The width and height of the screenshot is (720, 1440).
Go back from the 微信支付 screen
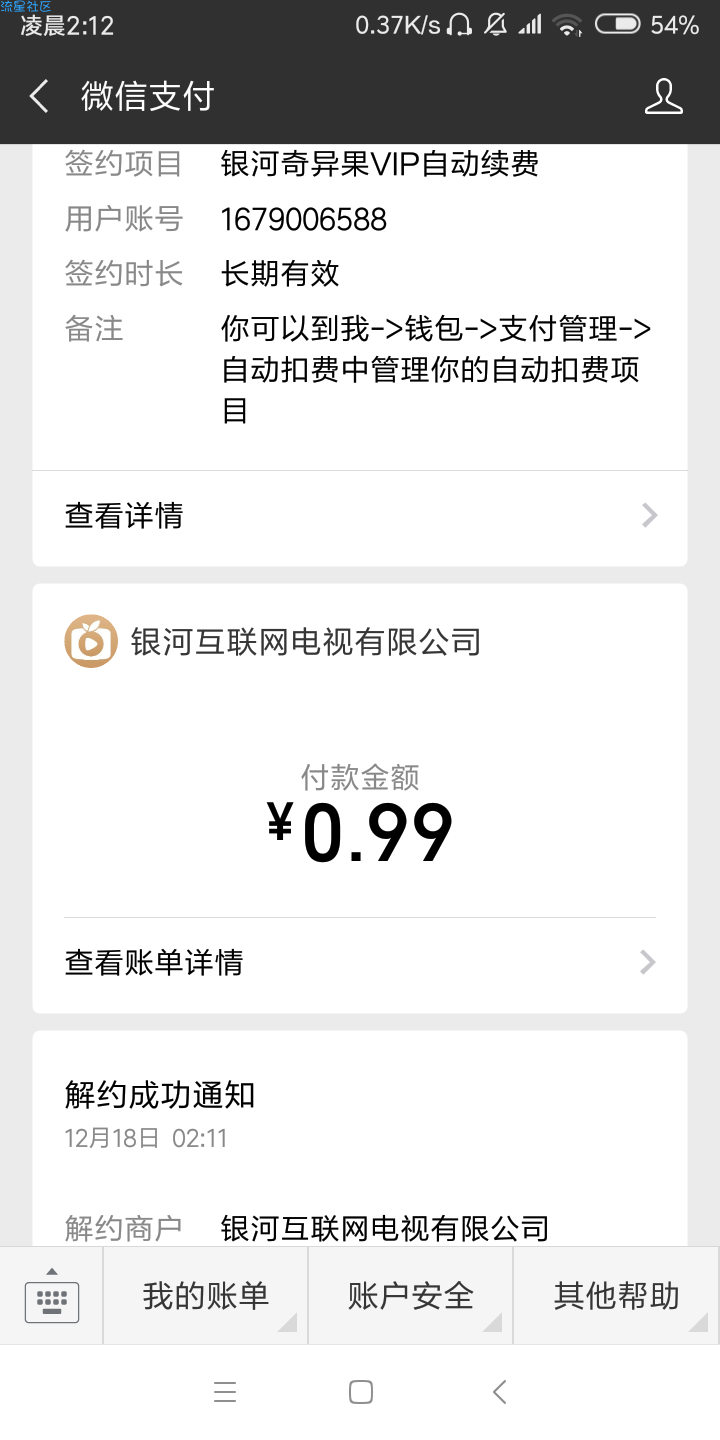point(39,97)
